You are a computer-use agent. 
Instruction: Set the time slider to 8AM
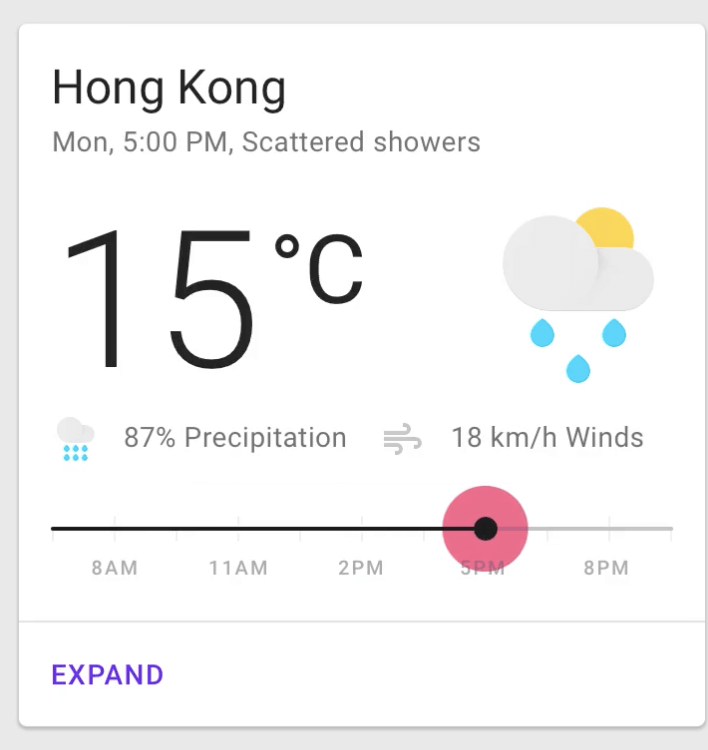tap(114, 528)
